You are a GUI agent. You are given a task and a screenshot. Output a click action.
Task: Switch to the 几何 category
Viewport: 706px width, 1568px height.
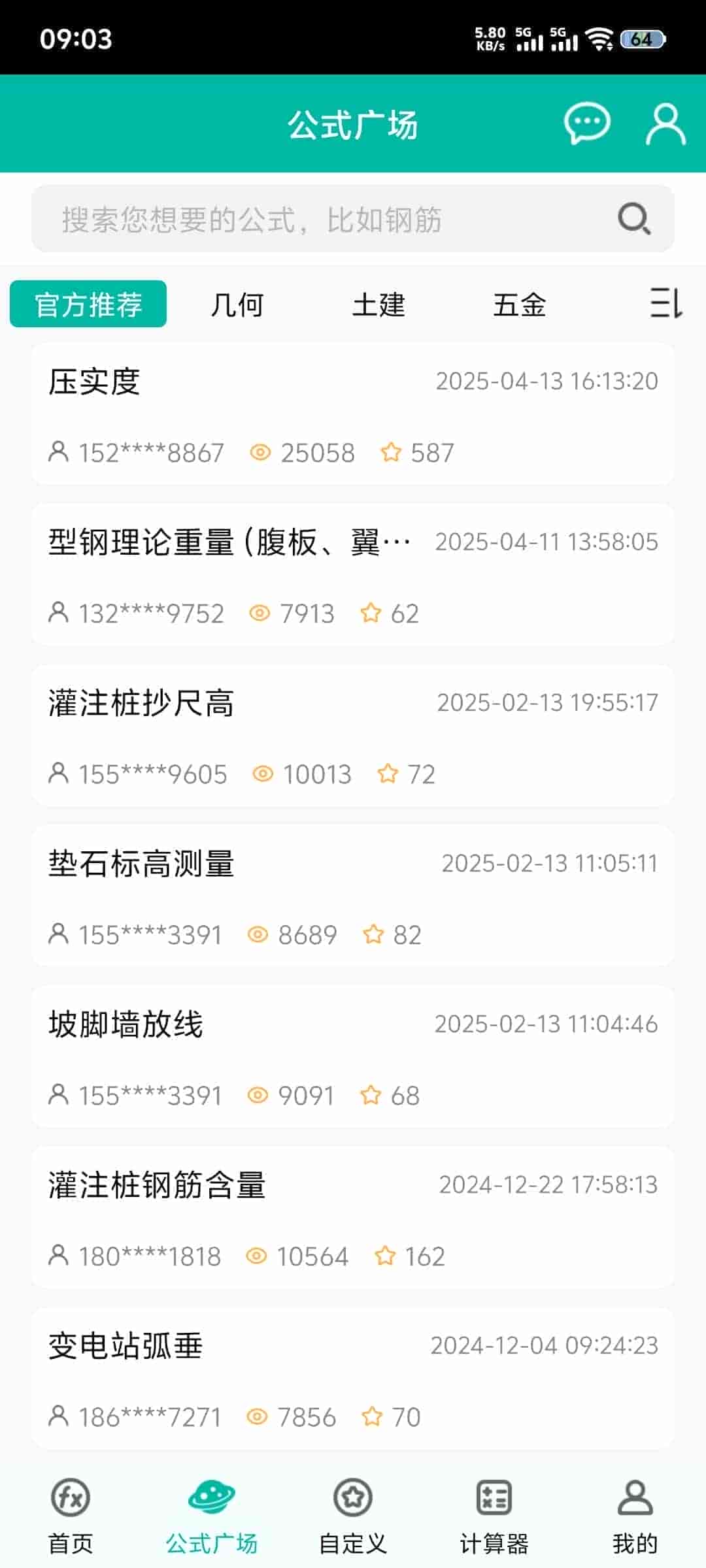[x=237, y=304]
